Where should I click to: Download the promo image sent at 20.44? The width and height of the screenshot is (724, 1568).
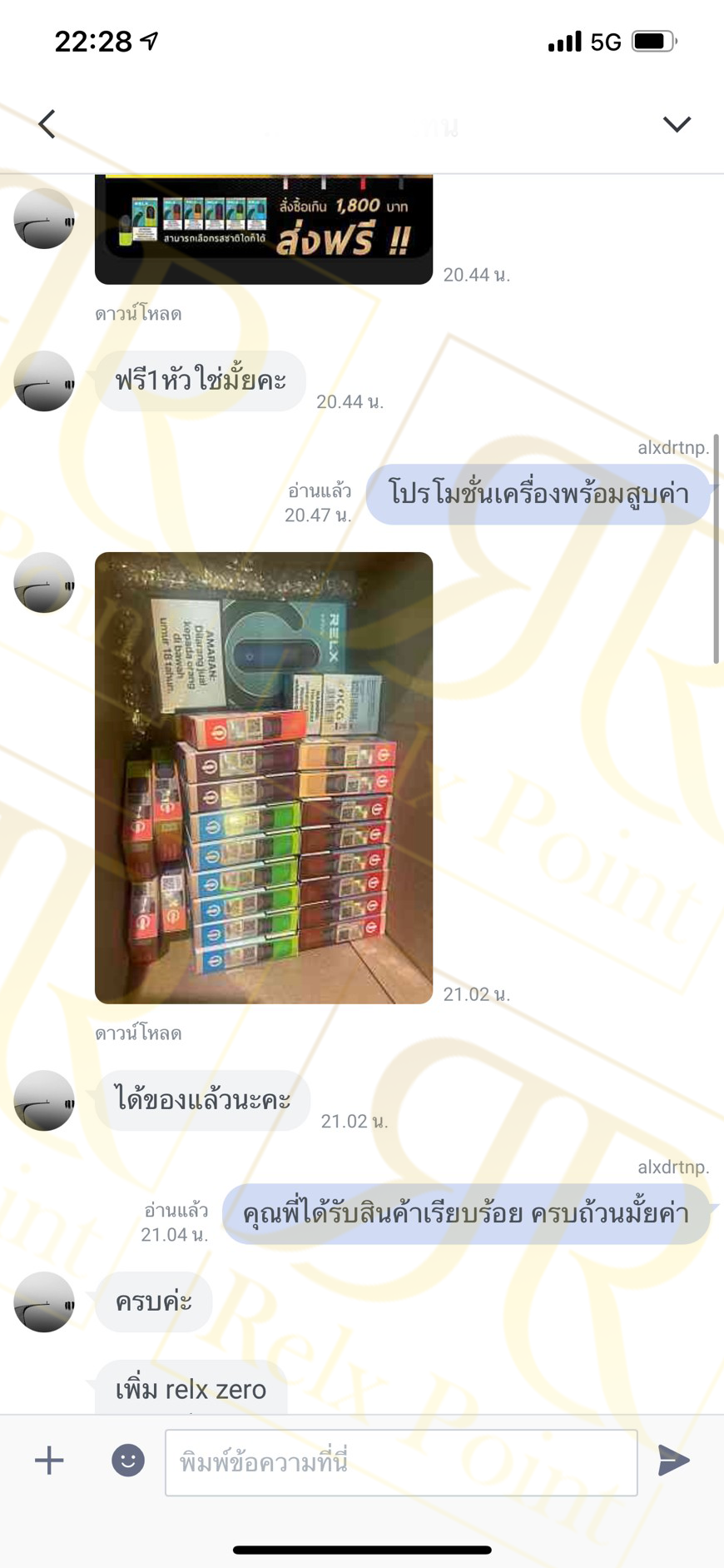tap(138, 314)
